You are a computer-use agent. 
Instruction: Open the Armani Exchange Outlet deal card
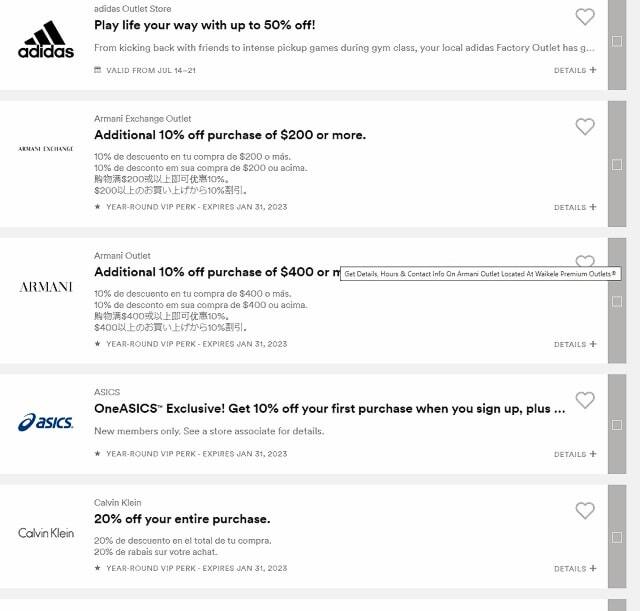click(x=229, y=135)
